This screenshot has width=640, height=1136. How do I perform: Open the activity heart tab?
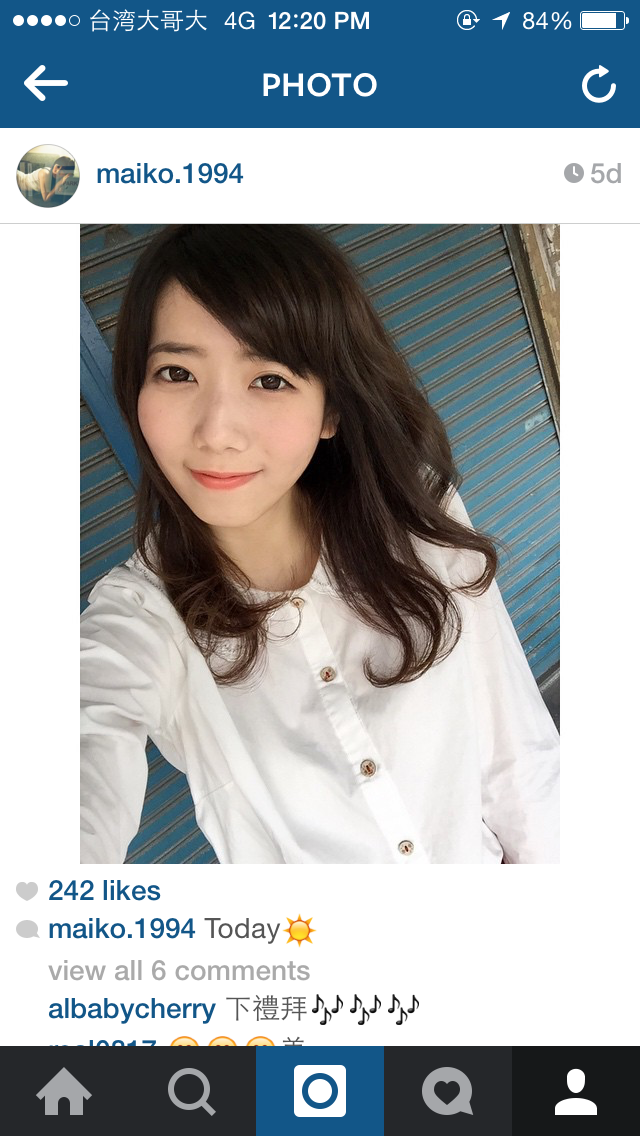[x=447, y=1091]
